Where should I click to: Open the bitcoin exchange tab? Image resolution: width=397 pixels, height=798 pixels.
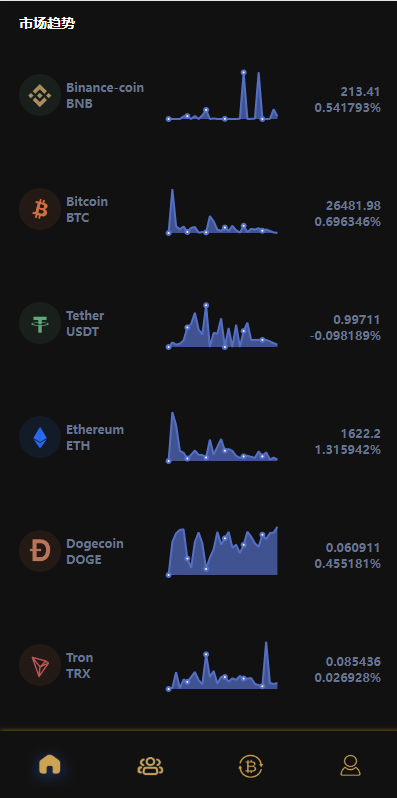click(x=251, y=765)
